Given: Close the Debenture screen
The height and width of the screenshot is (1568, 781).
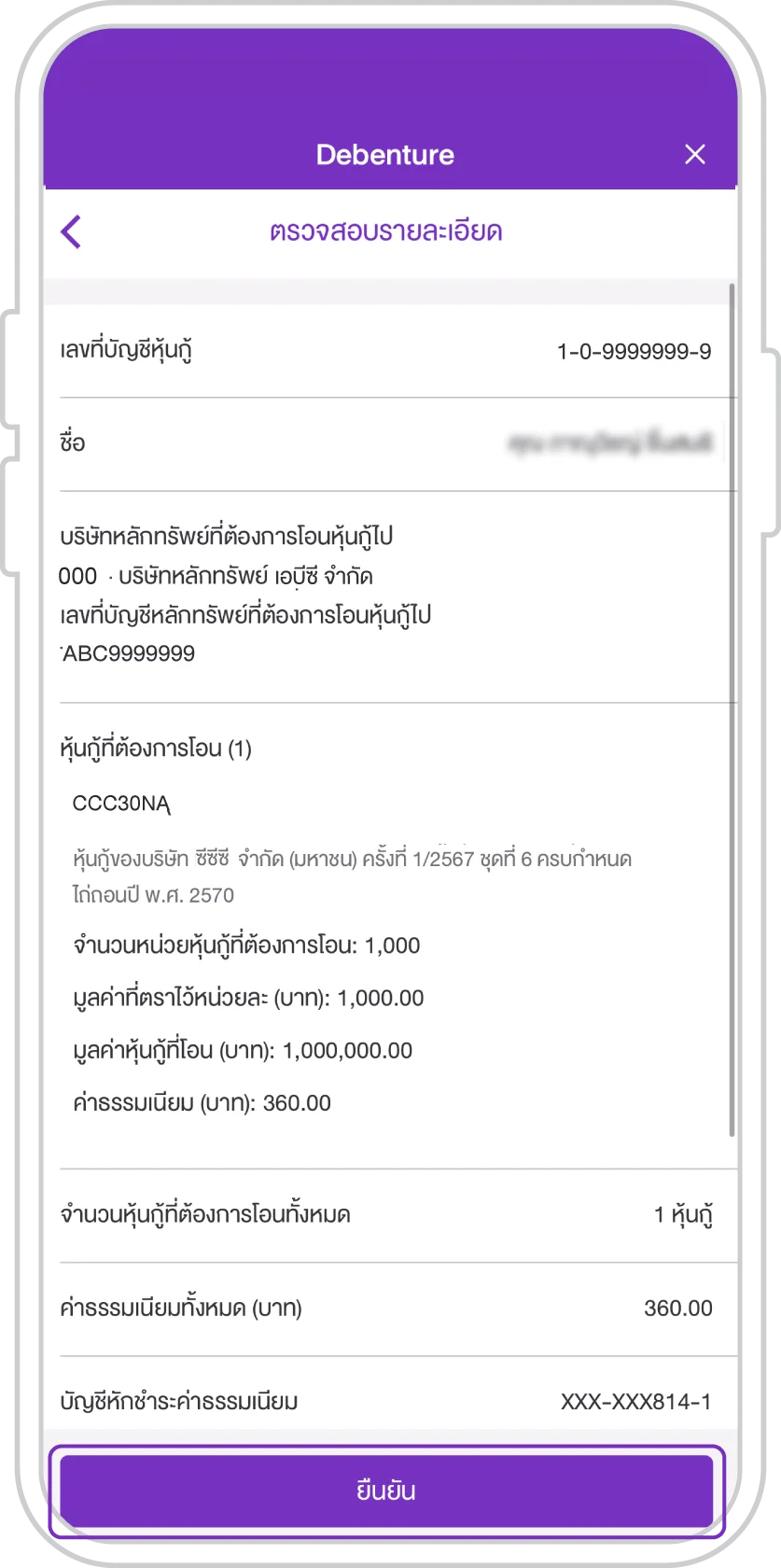Looking at the screenshot, I should (x=694, y=155).
